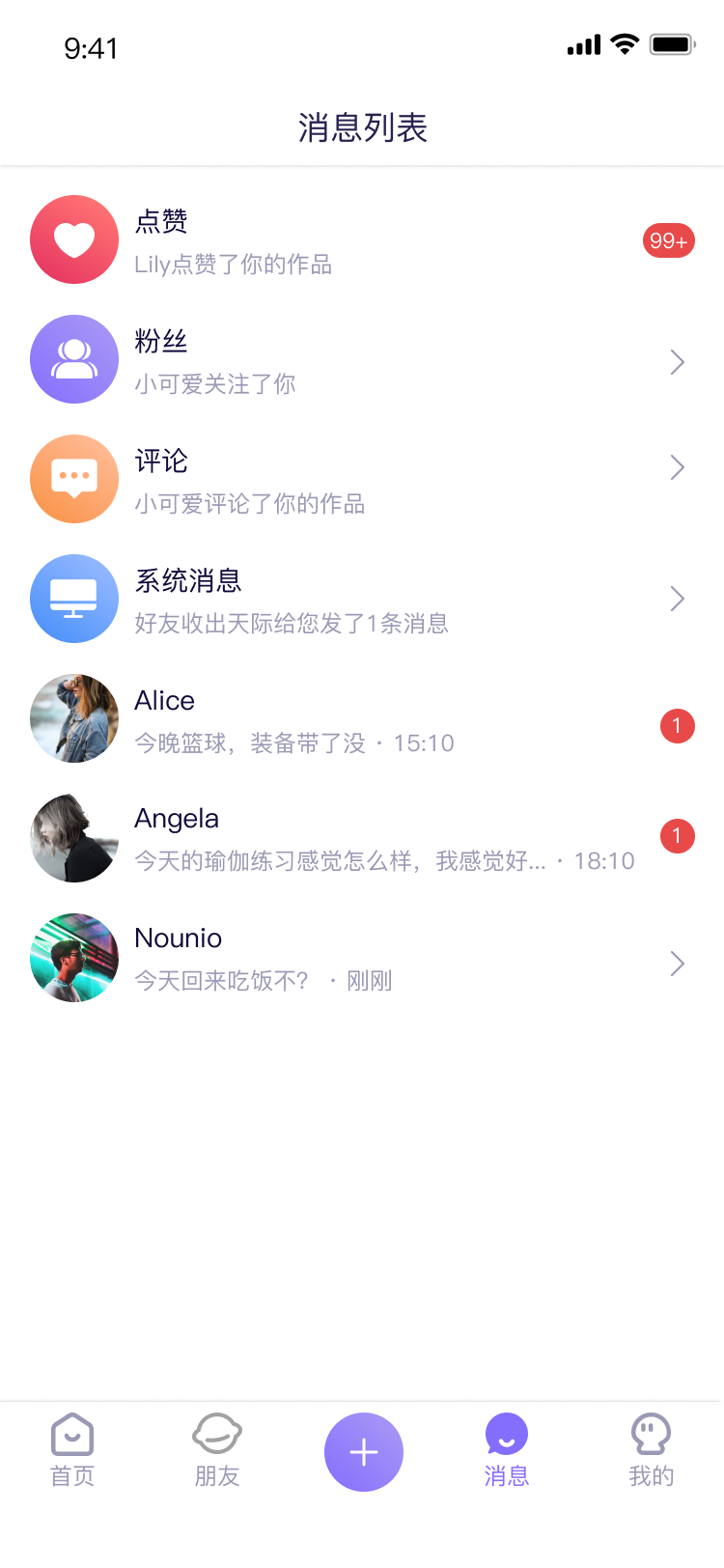
Task: Switch to the 我的 profile tab
Action: tap(651, 1450)
